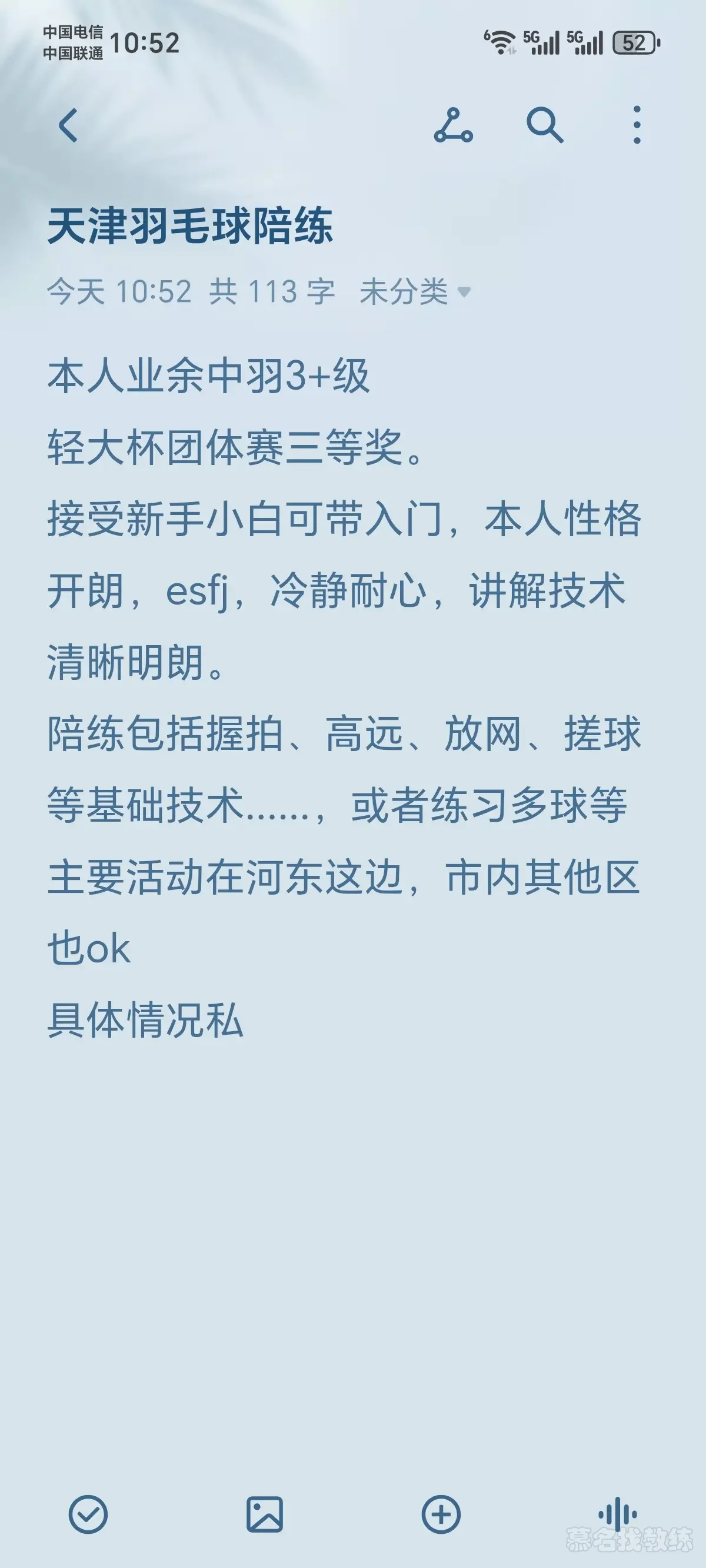
Task: Edit the title 天津羽毛球陪练
Action: point(190,227)
